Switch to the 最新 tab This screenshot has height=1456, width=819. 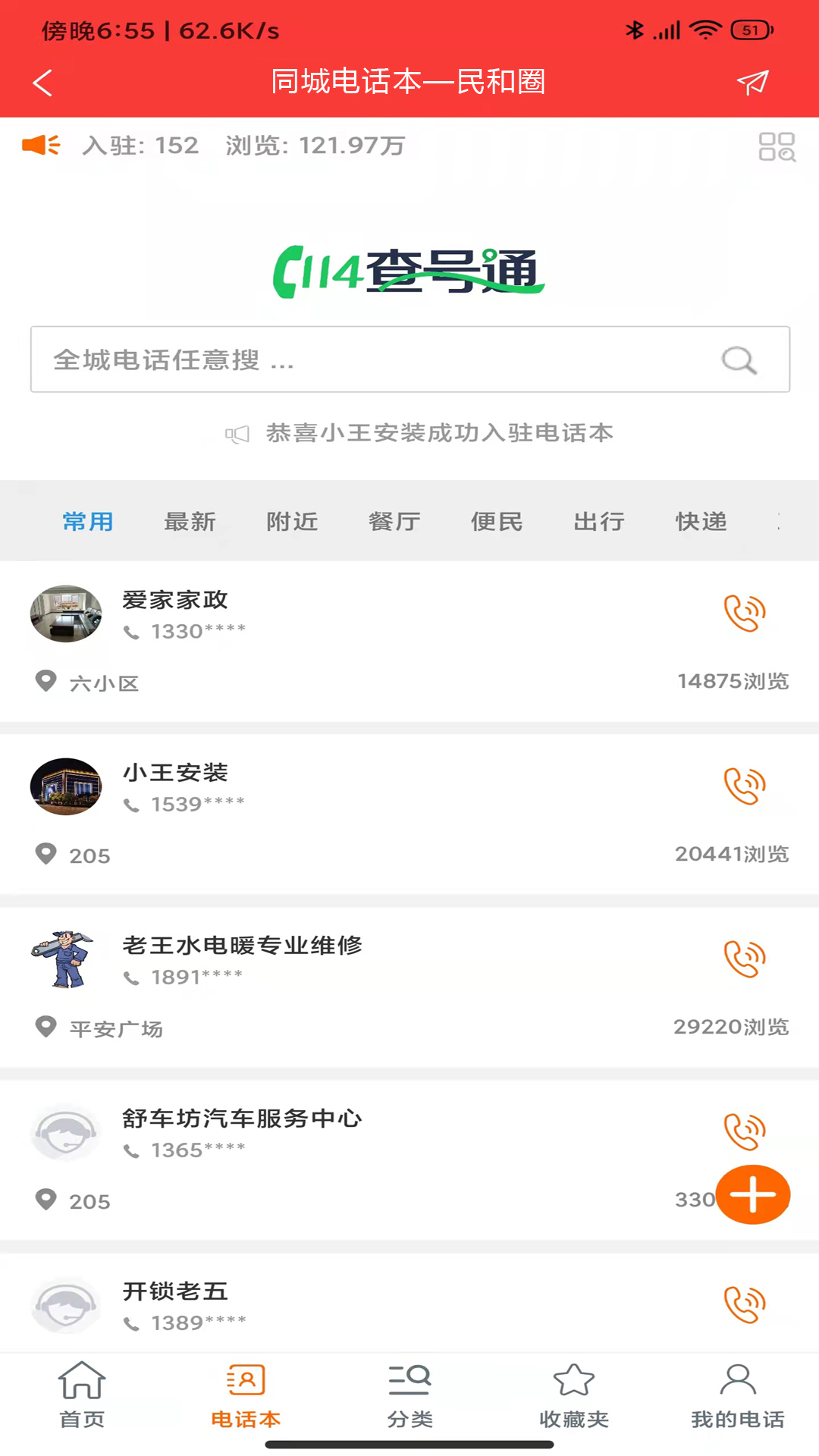(190, 522)
